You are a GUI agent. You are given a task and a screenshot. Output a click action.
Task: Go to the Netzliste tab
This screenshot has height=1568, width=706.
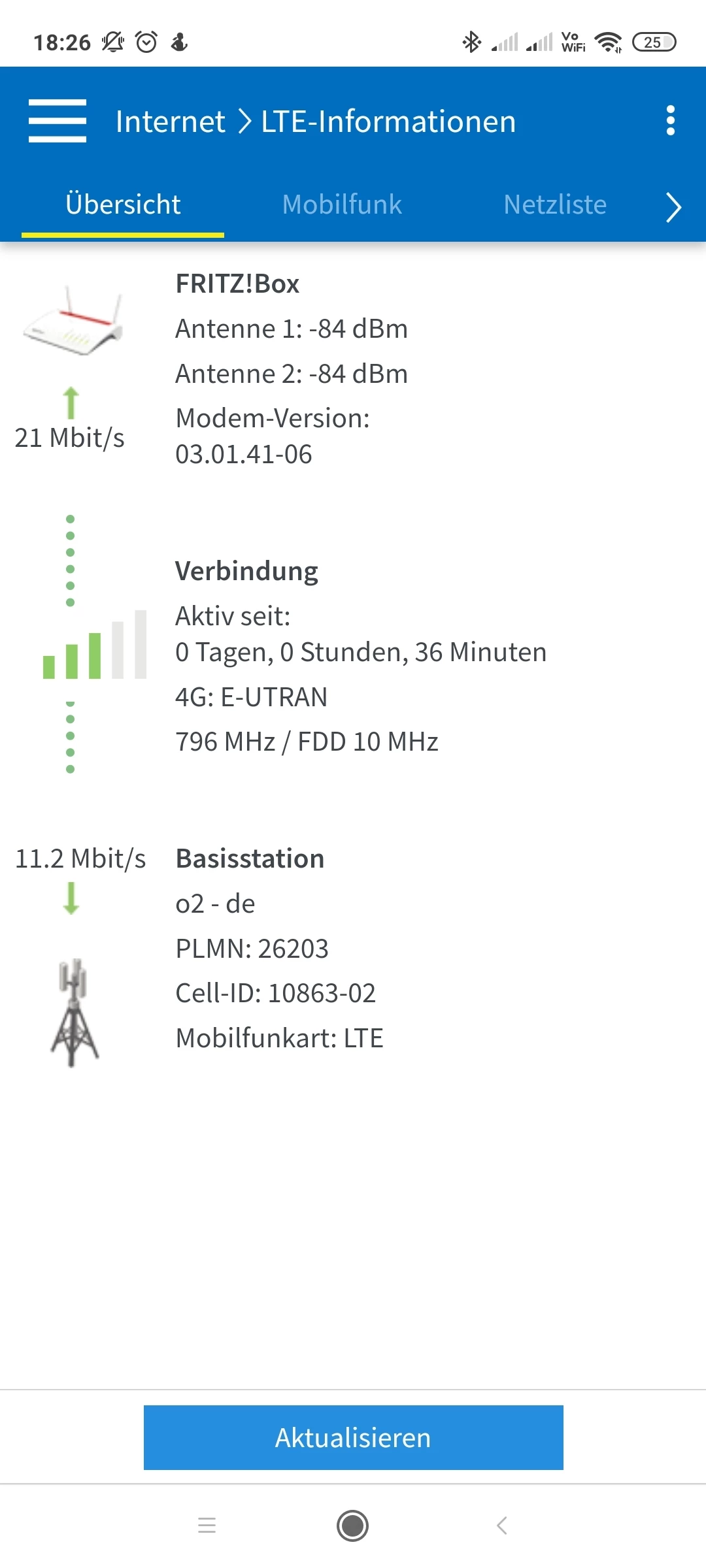(555, 204)
